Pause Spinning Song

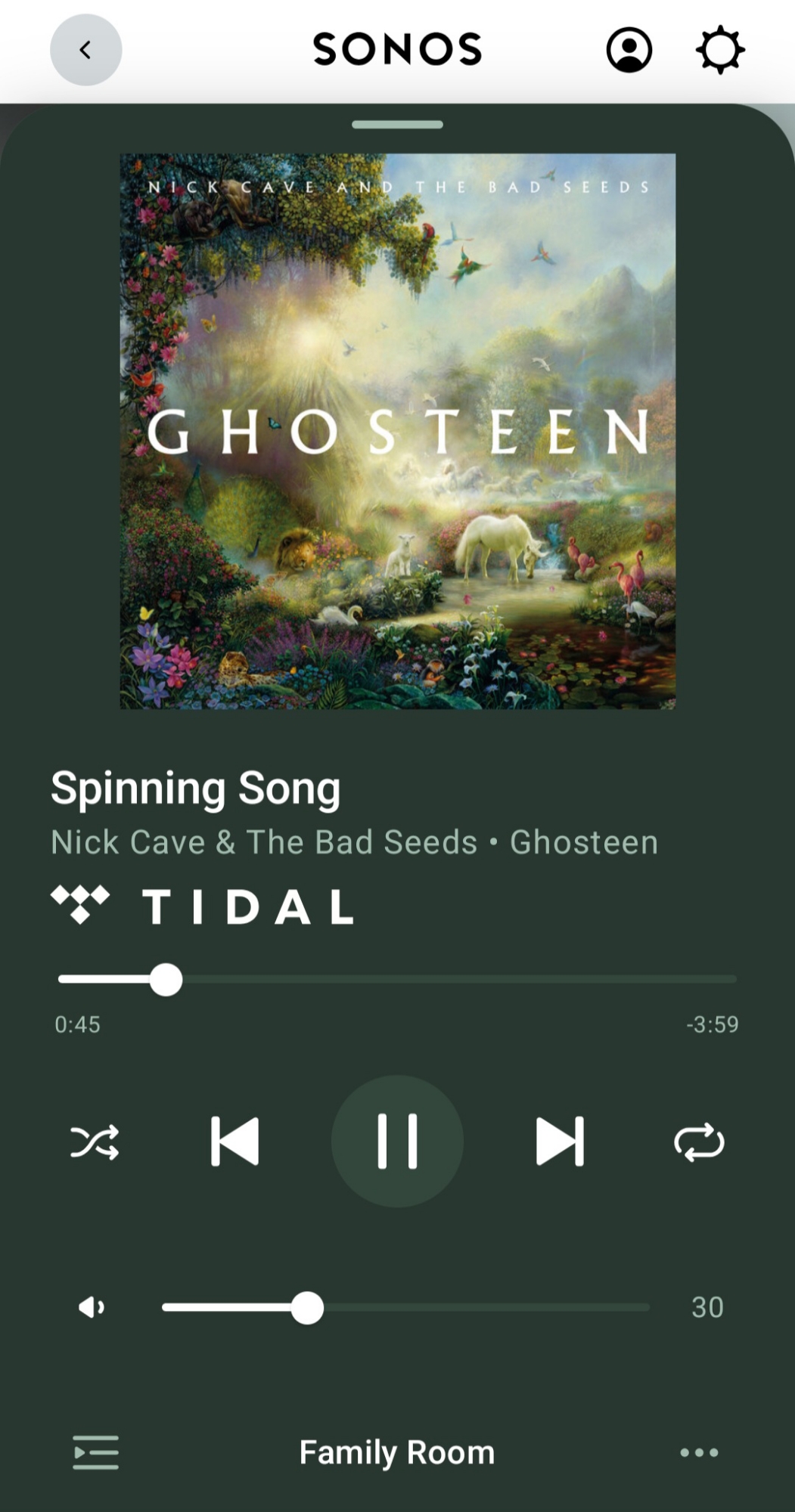click(x=397, y=1142)
